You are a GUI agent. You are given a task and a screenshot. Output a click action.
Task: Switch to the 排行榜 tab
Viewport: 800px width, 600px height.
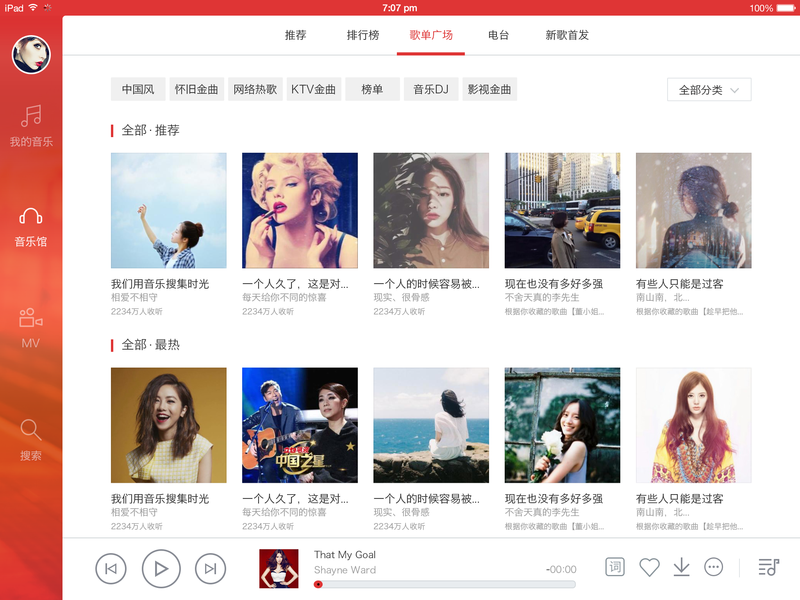tap(363, 35)
